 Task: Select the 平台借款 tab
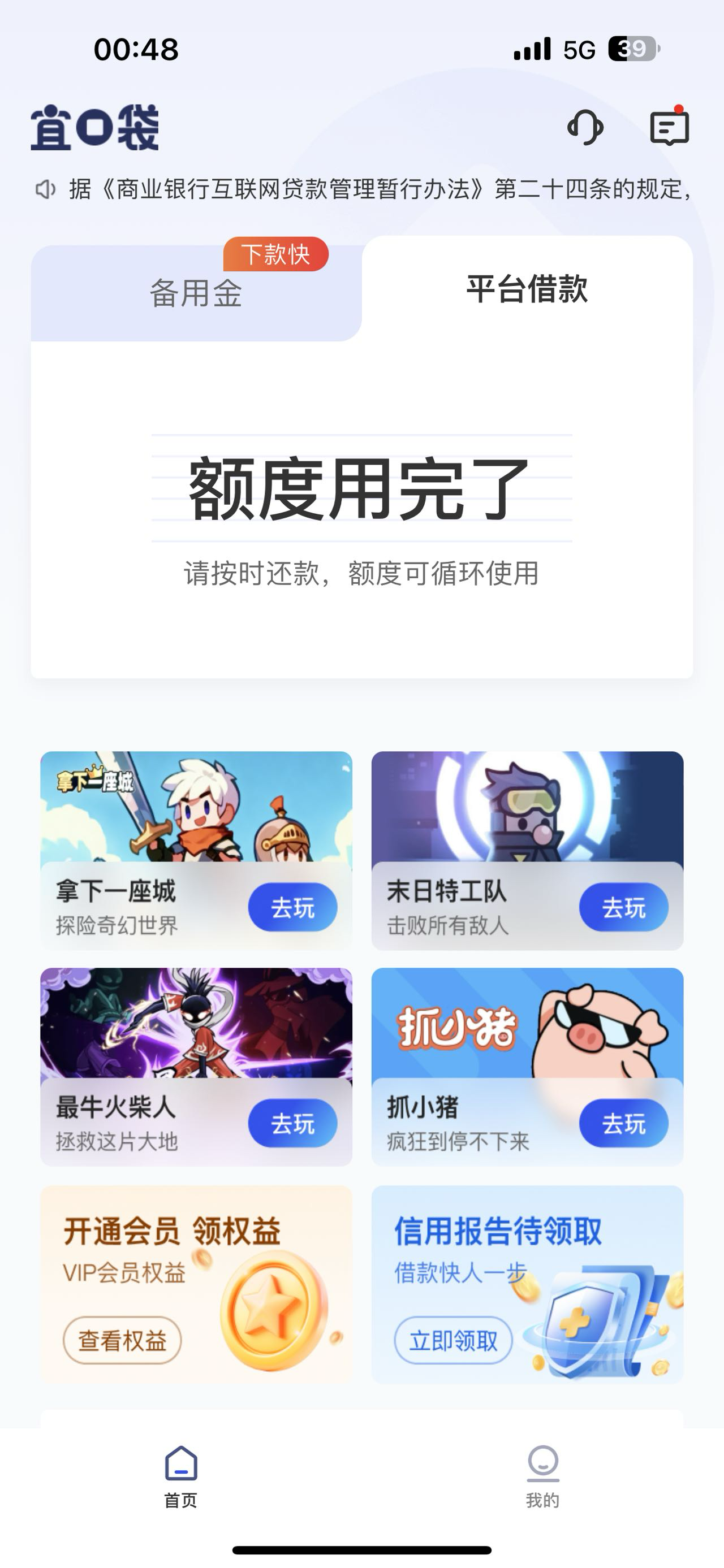click(527, 288)
